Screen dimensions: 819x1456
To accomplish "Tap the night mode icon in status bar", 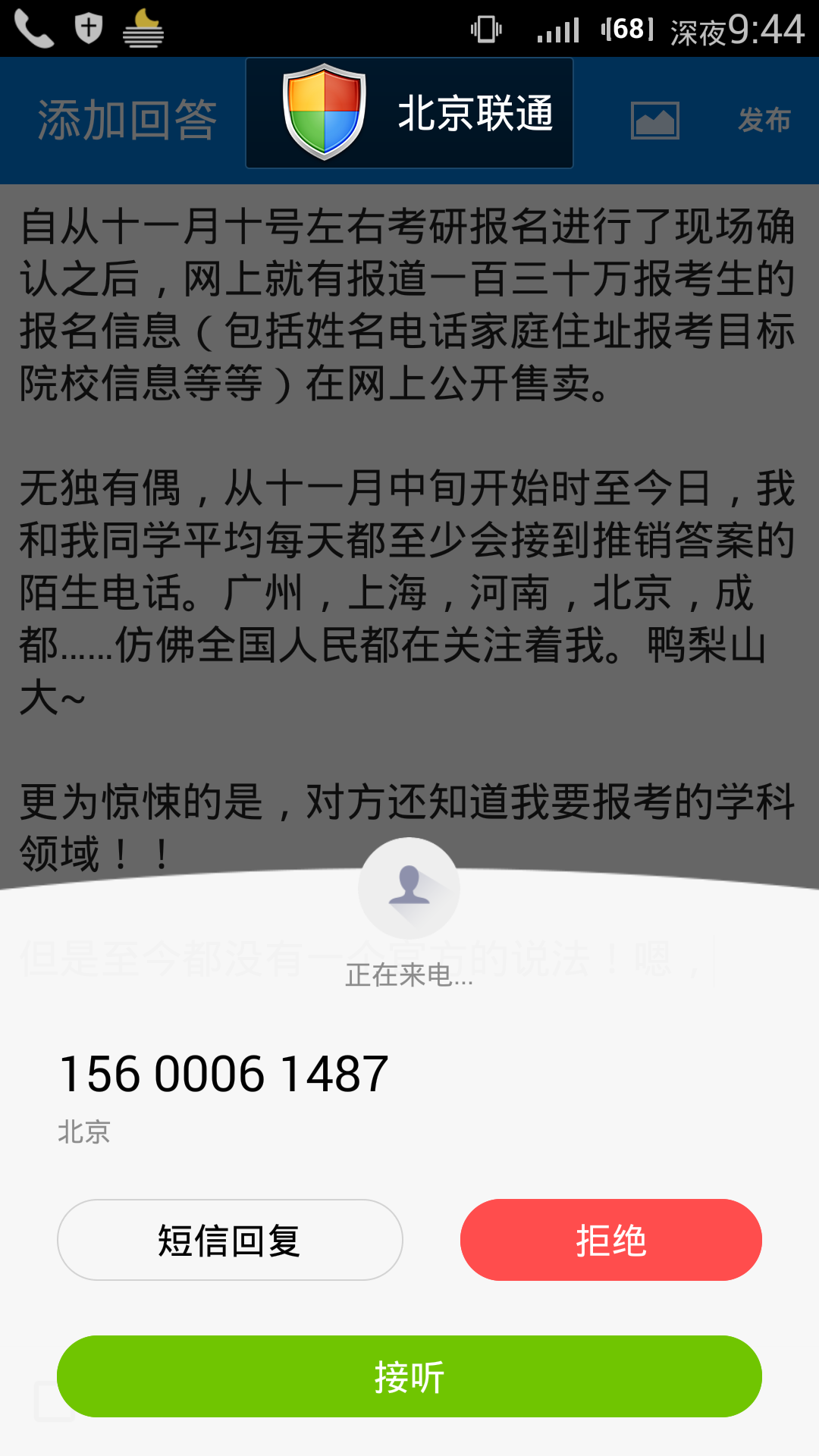I will click(x=143, y=27).
